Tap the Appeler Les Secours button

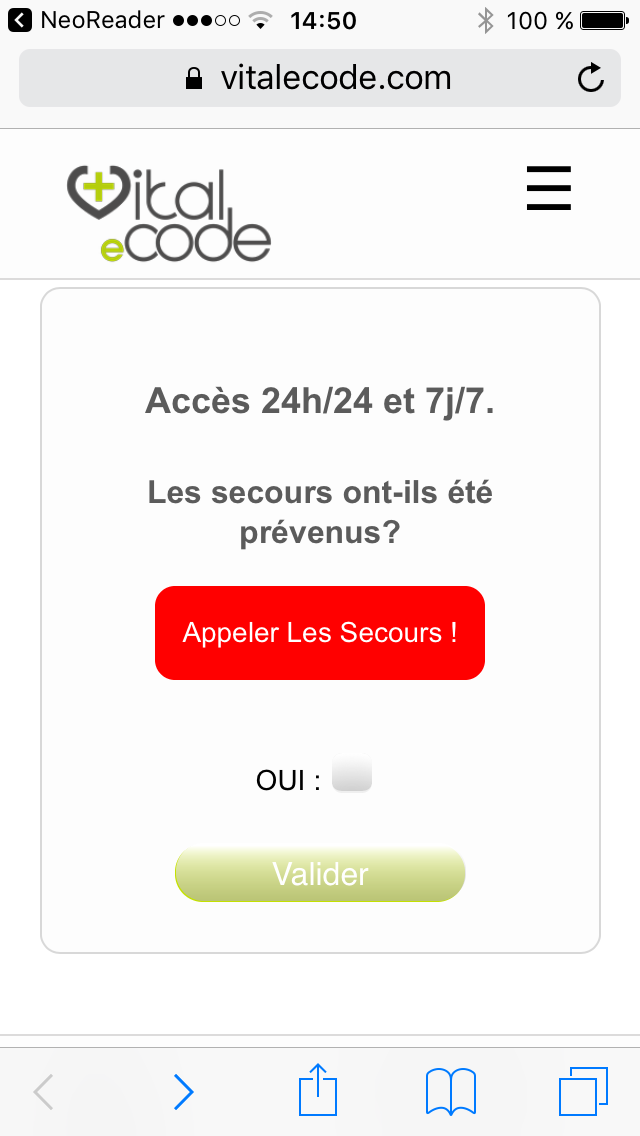pos(320,633)
